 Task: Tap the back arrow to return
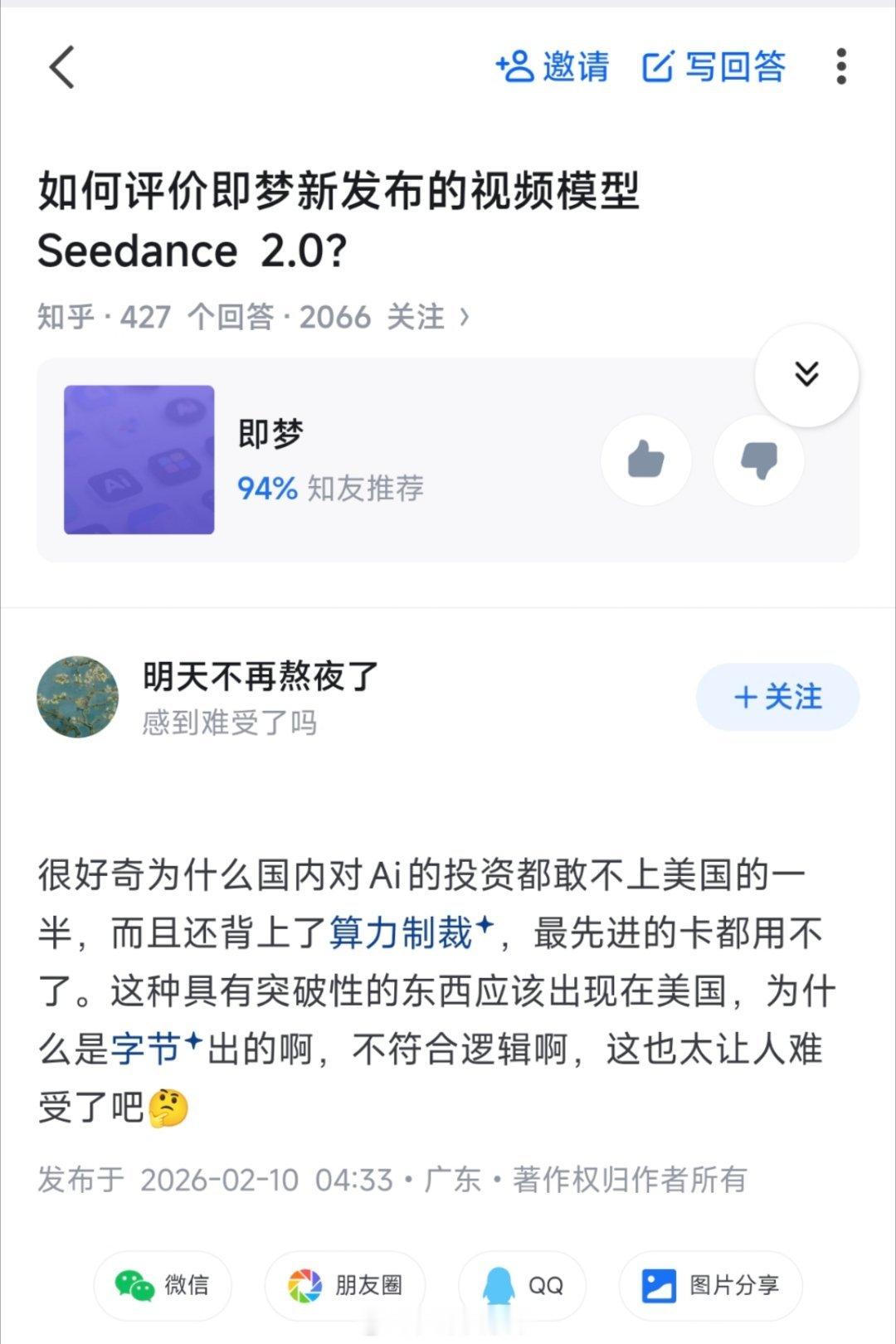61,68
